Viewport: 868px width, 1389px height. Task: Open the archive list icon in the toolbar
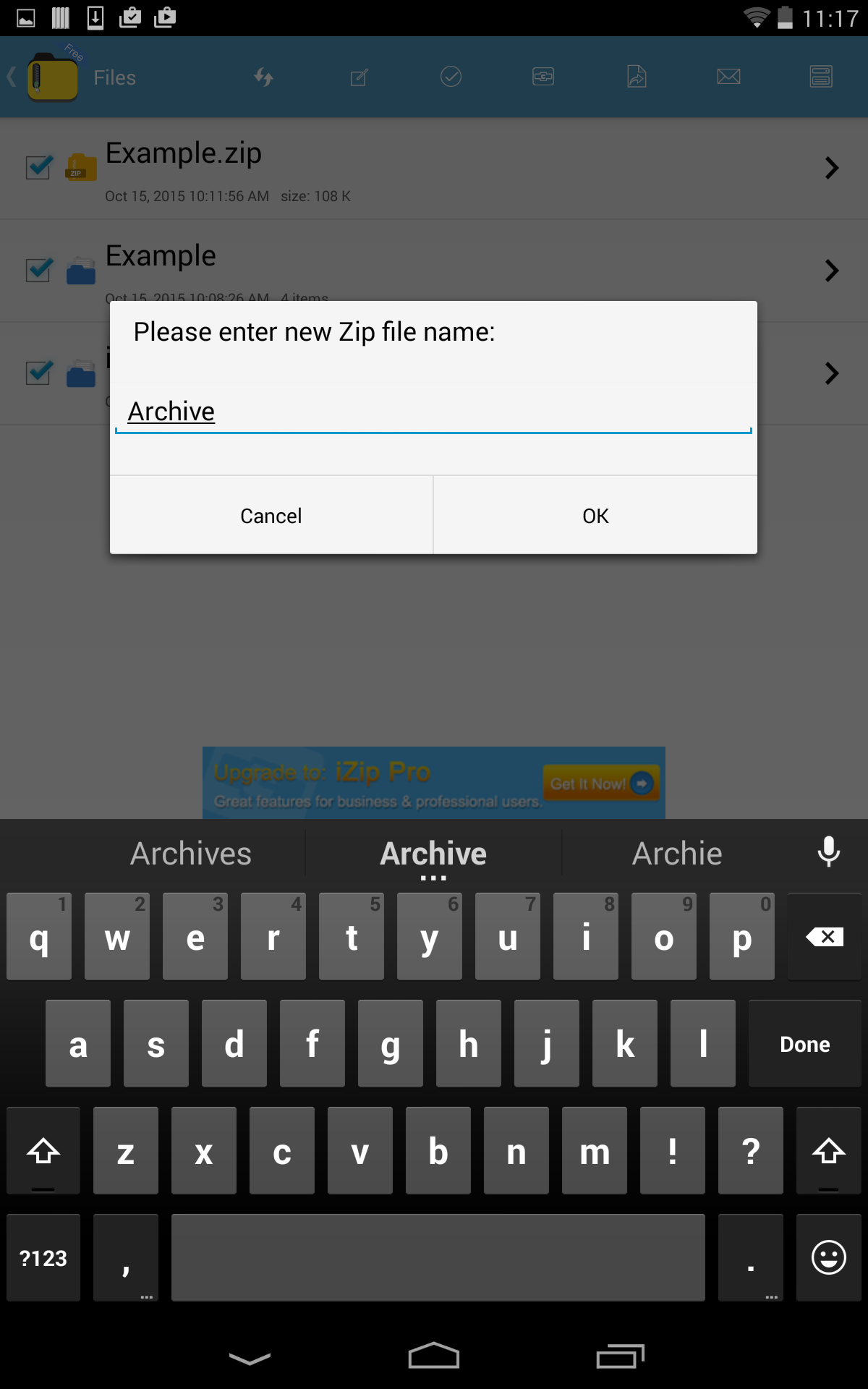(820, 77)
